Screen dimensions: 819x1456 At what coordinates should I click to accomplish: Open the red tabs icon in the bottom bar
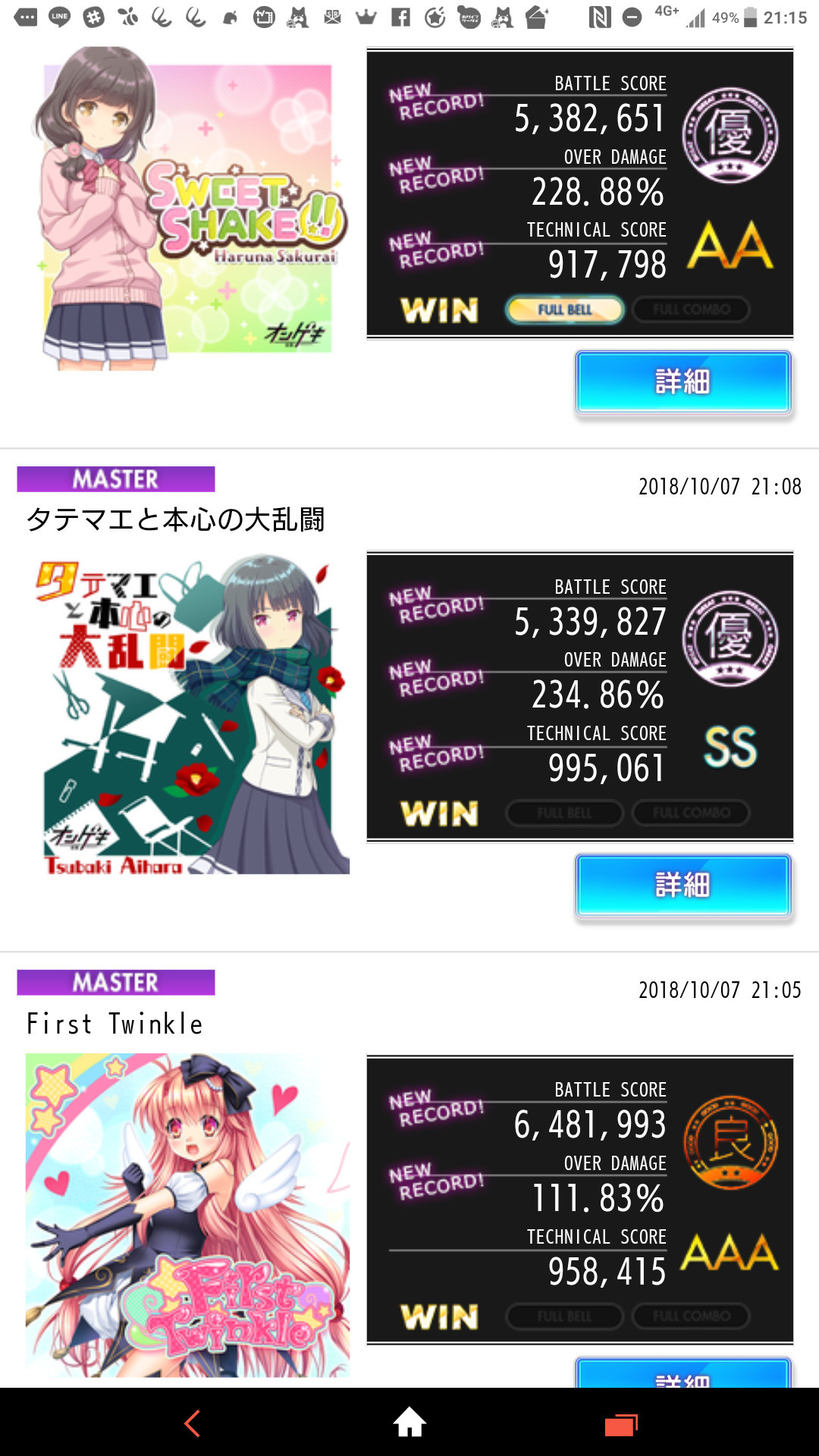(621, 1425)
